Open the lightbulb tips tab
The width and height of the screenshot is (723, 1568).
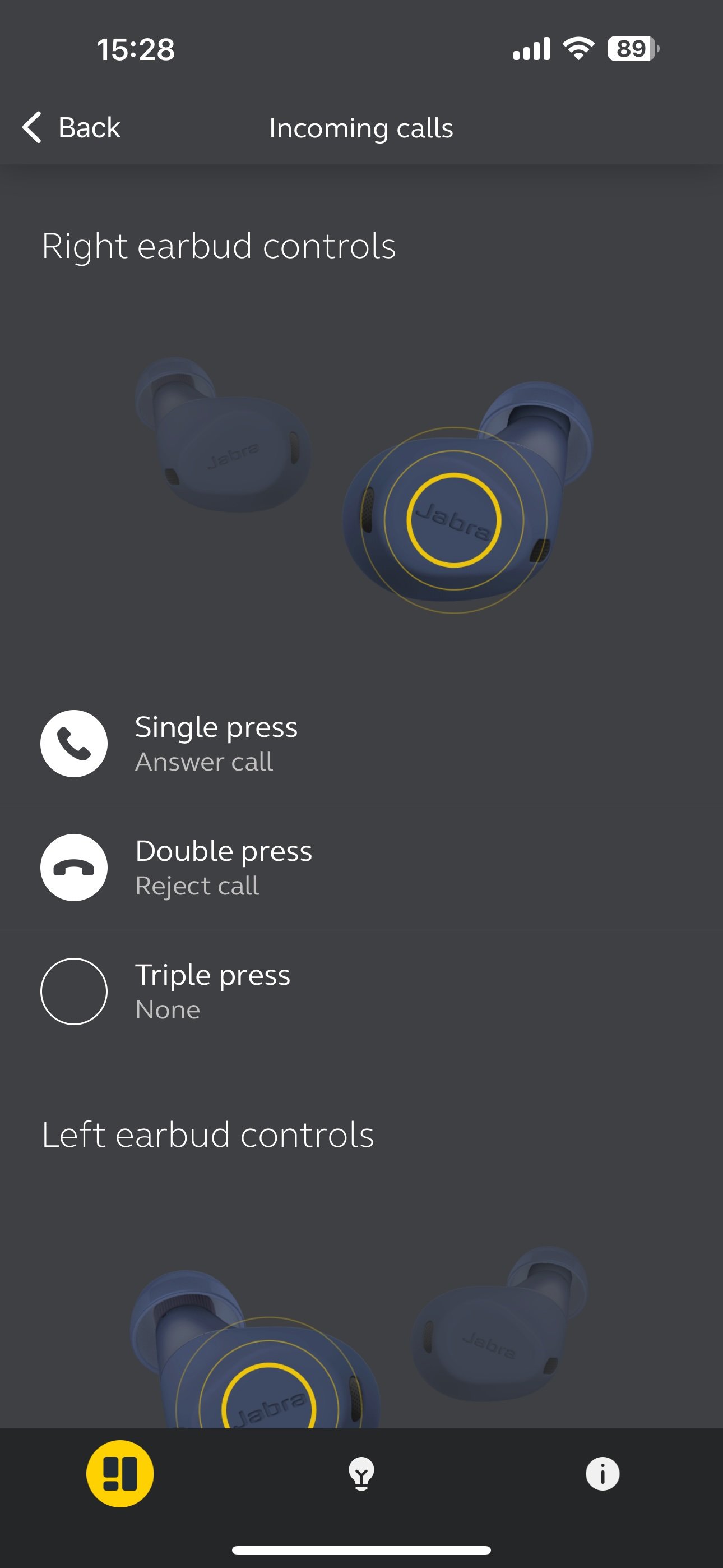tap(361, 1474)
